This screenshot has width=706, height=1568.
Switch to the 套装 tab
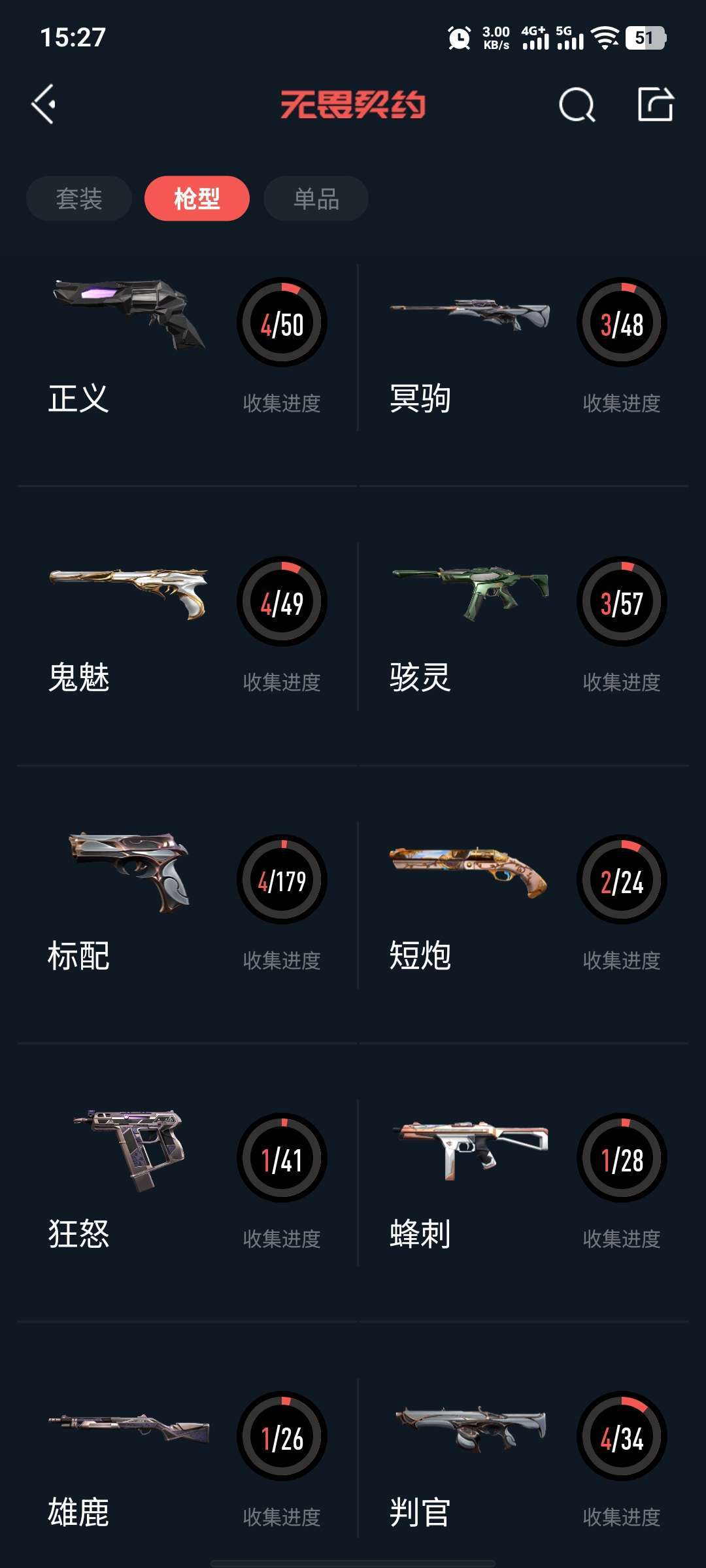78,197
